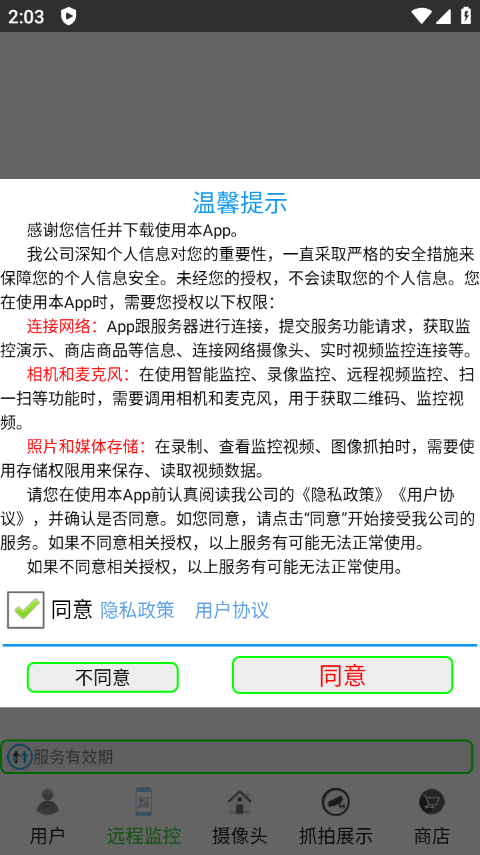Uncheck the 同意 agreement checkbox
The width and height of the screenshot is (480, 855).
coord(26,610)
